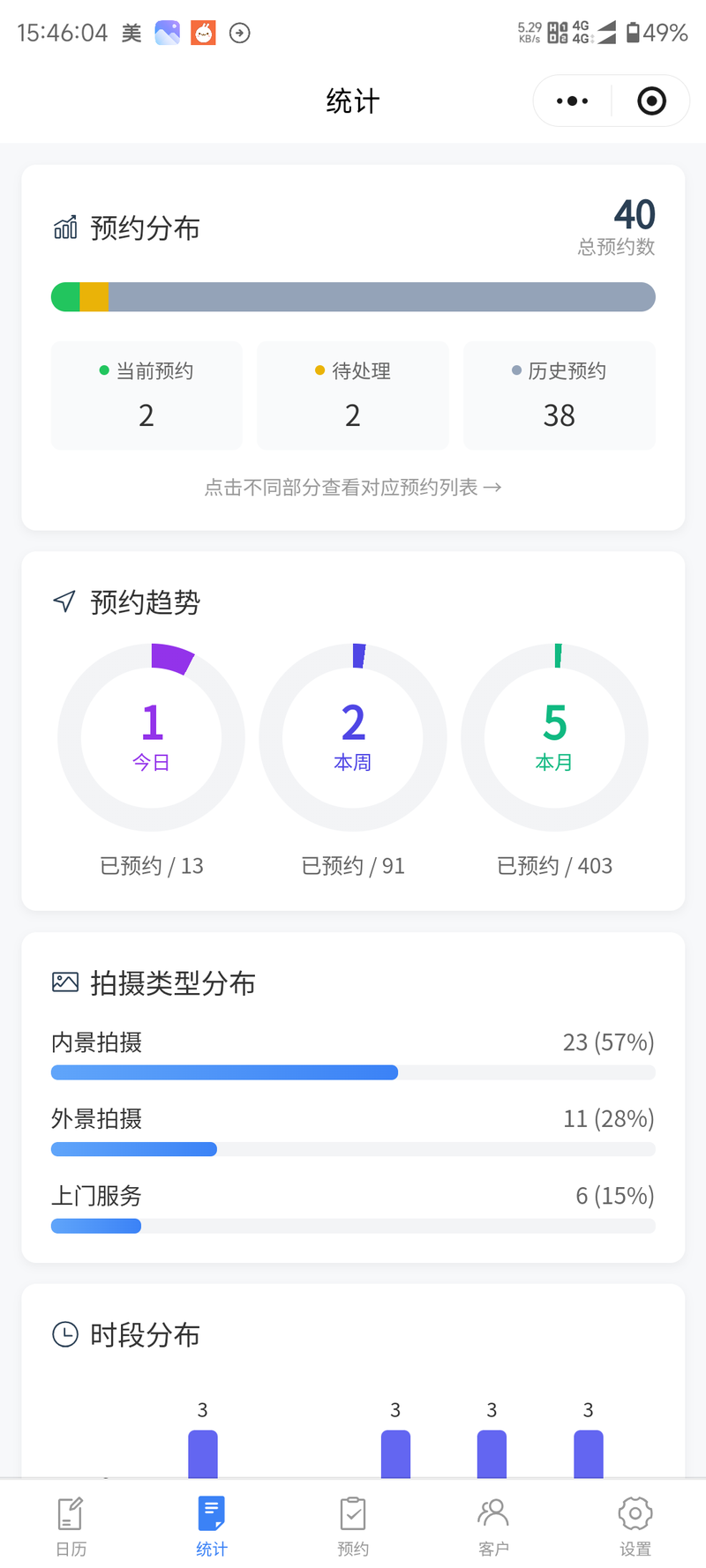Open the 客户 tab
The image size is (706, 1568).
point(493,1526)
